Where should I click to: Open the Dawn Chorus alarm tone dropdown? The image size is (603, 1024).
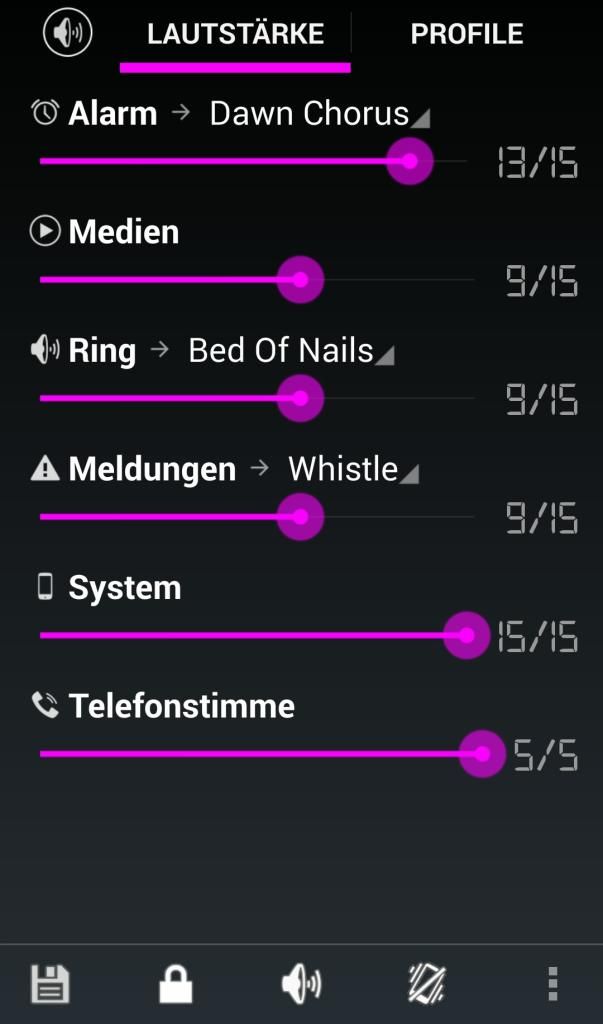[x=319, y=114]
